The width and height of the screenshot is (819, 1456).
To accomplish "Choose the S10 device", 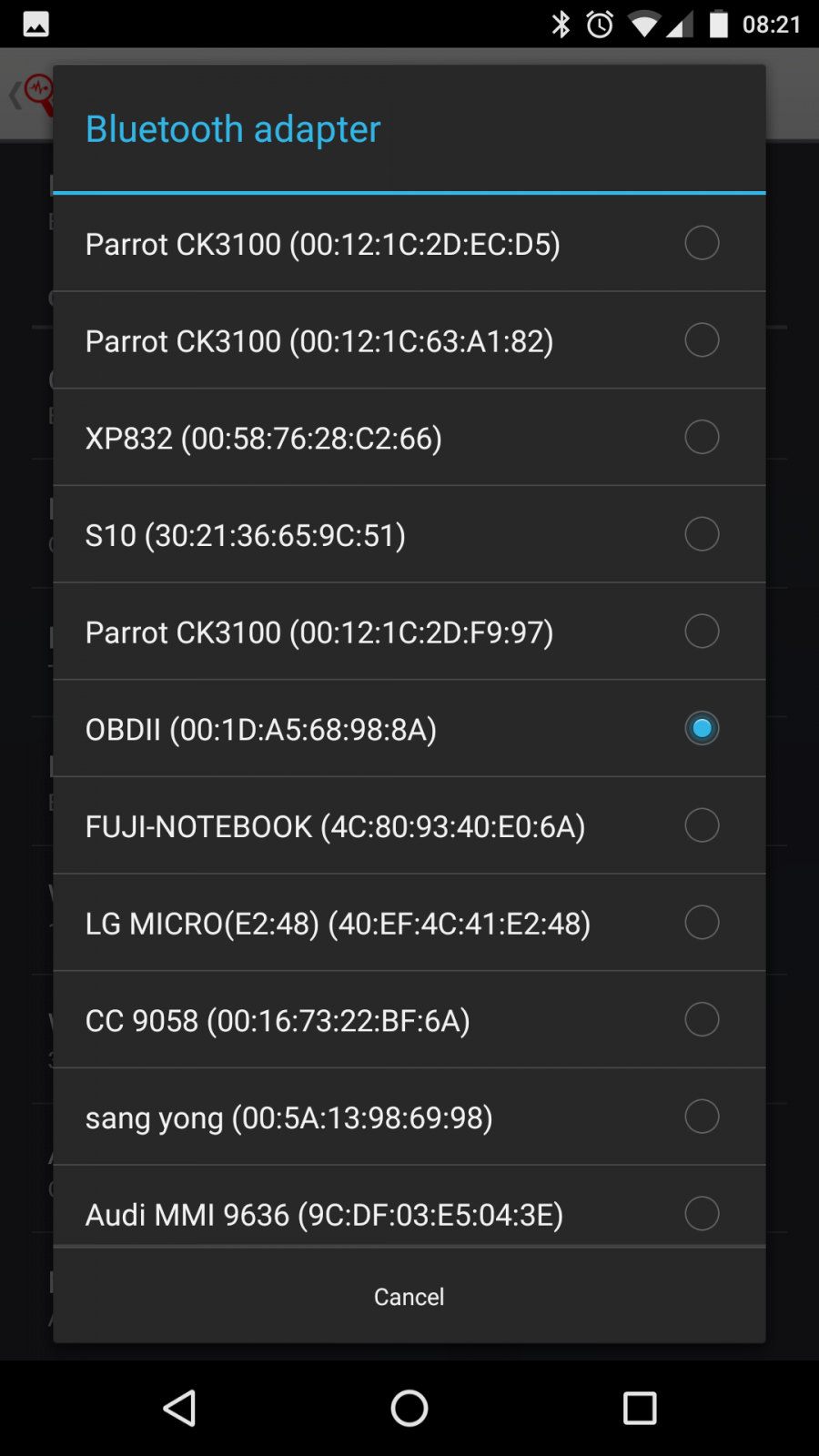I will [409, 534].
